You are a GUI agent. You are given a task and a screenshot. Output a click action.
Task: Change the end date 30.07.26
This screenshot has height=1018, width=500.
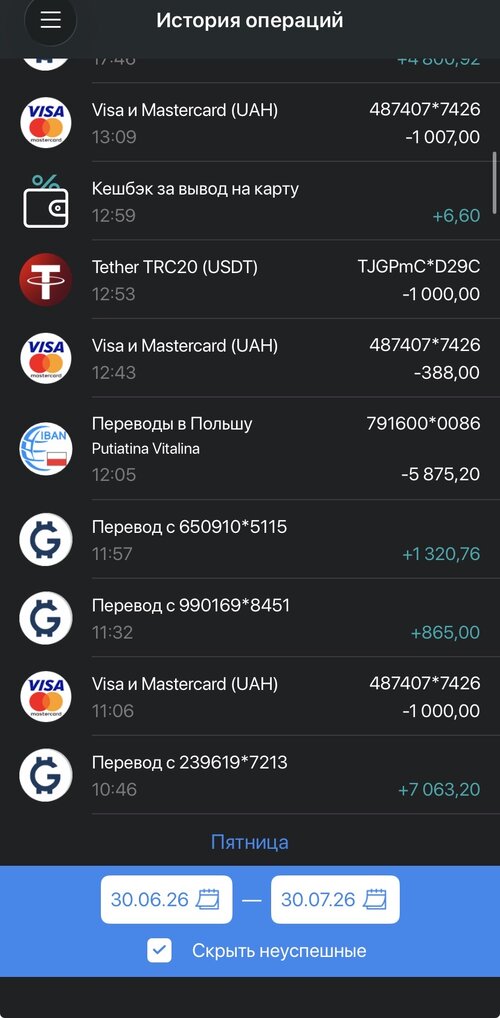(x=335, y=899)
